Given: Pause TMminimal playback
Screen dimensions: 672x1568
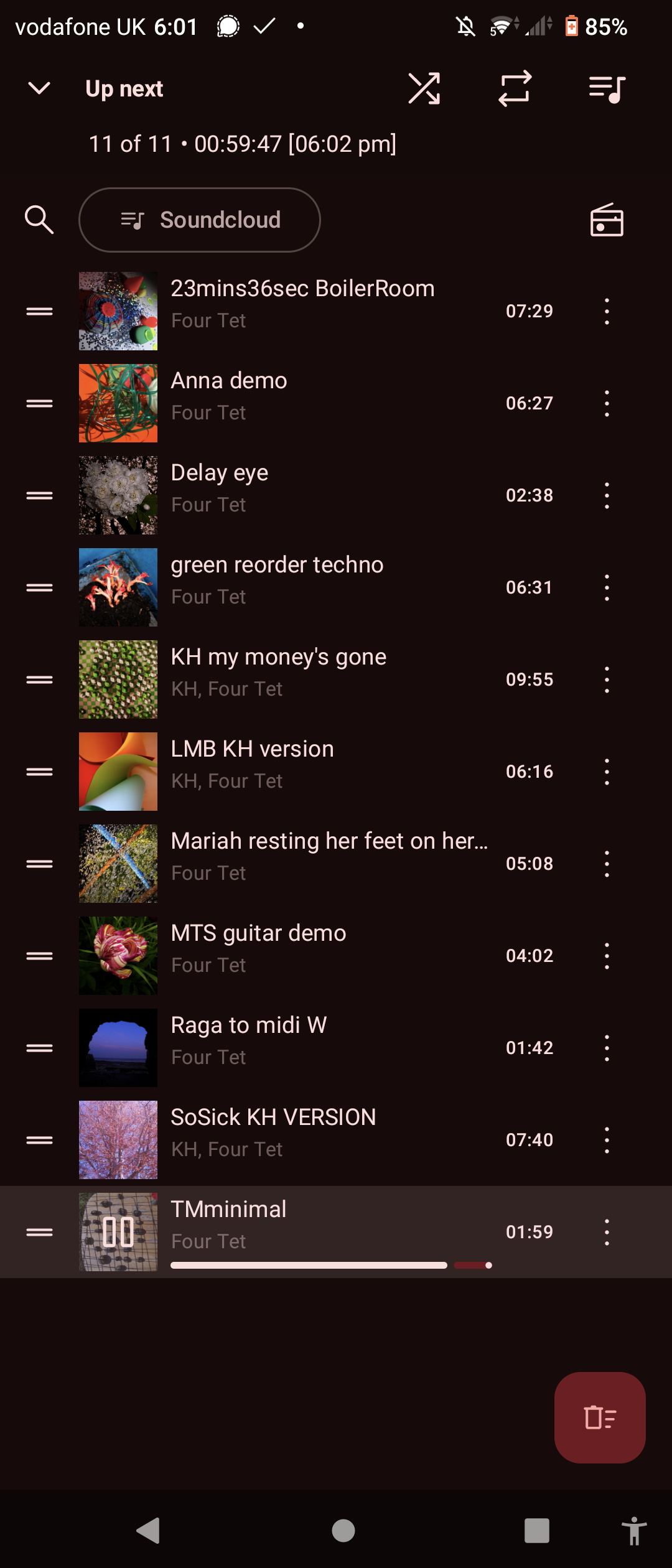Looking at the screenshot, I should 118,1232.
